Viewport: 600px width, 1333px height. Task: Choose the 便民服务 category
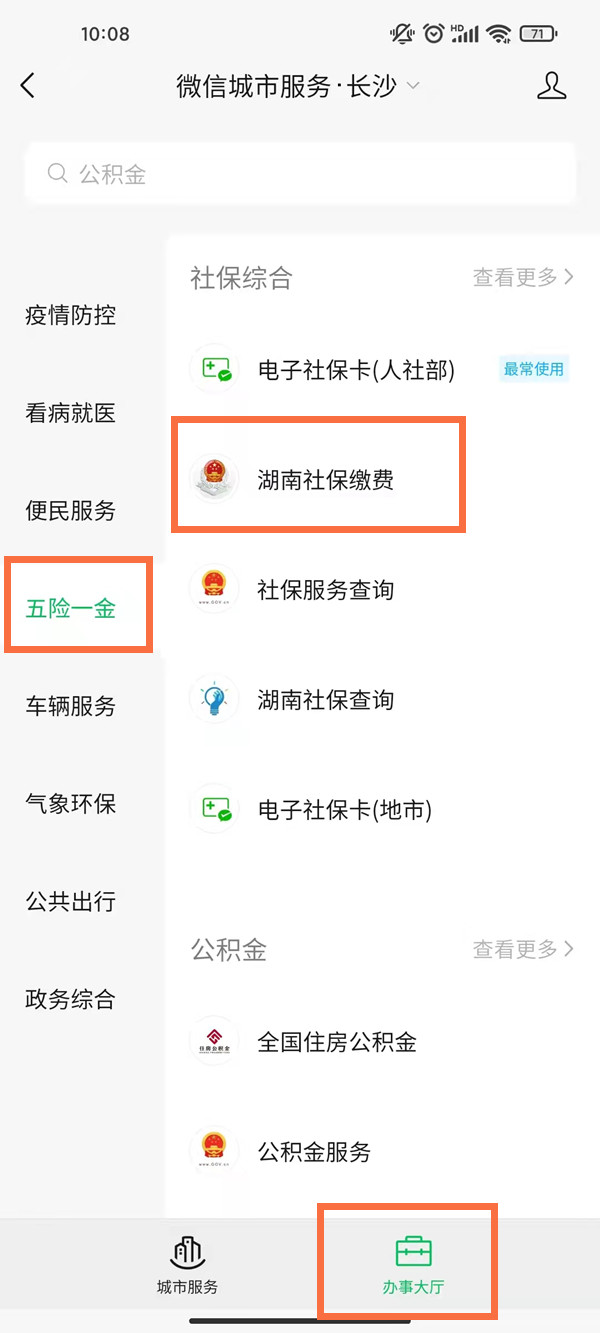(71, 511)
